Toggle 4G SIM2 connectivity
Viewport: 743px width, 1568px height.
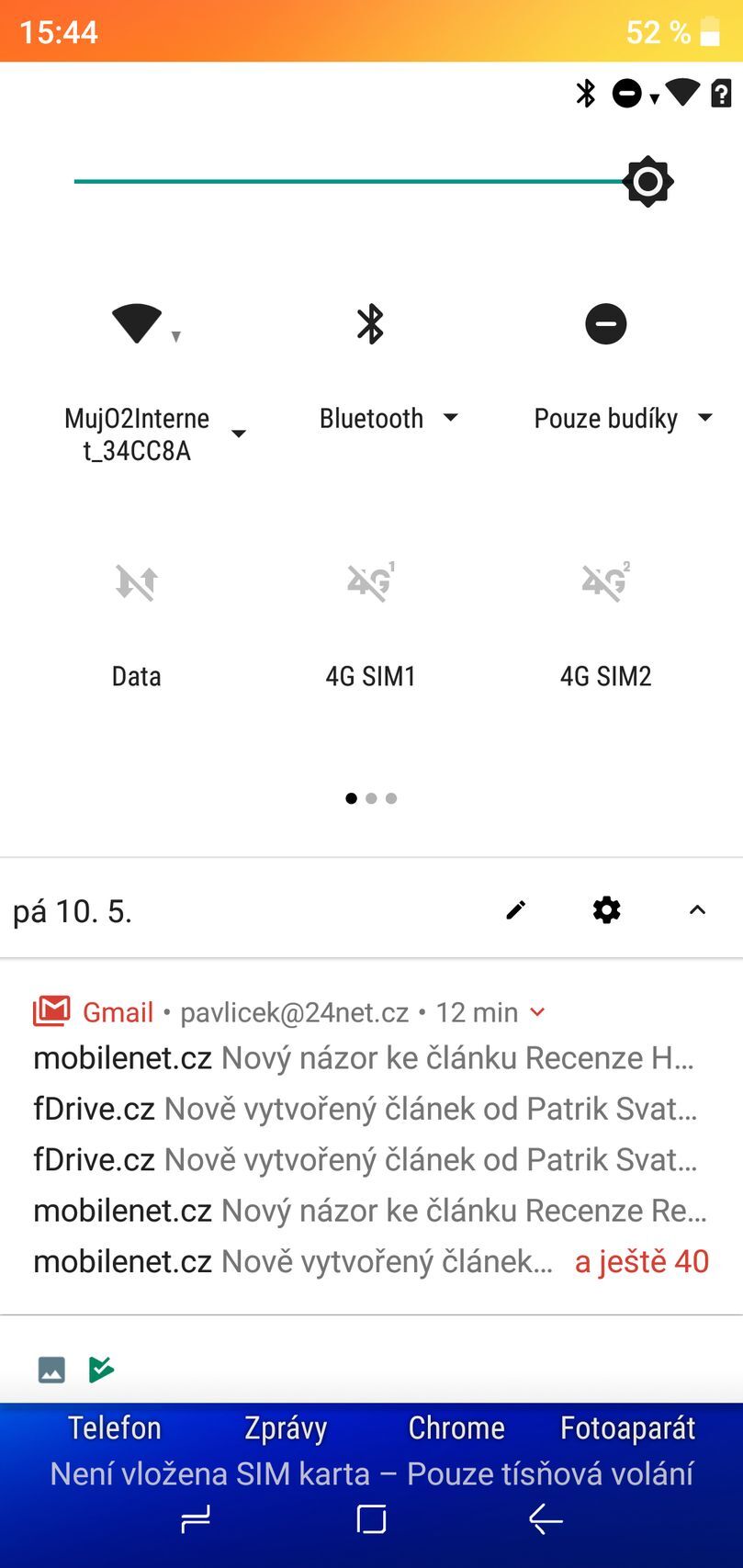[605, 582]
